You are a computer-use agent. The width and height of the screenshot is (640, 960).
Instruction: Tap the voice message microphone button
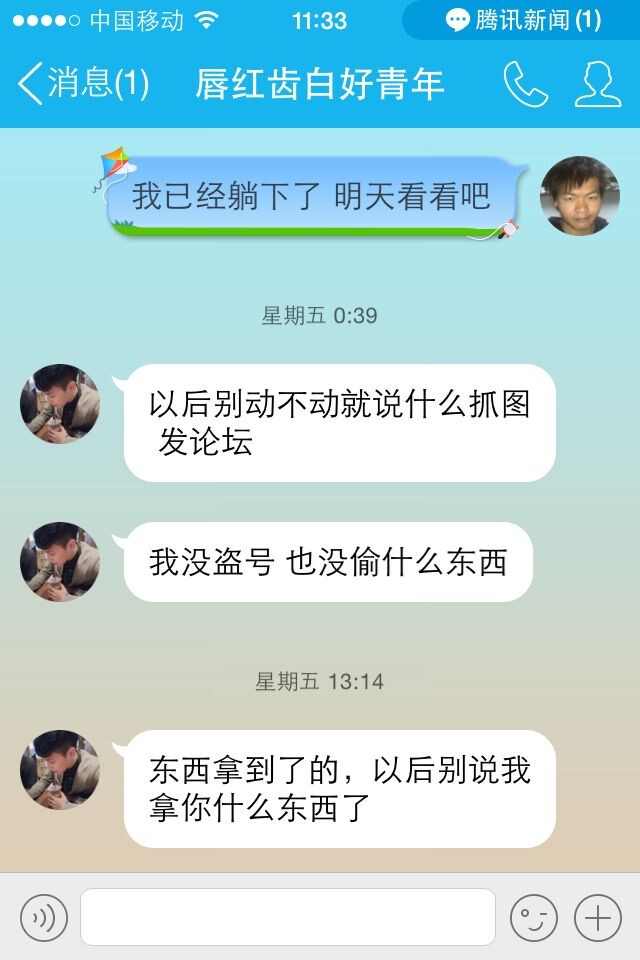43,917
